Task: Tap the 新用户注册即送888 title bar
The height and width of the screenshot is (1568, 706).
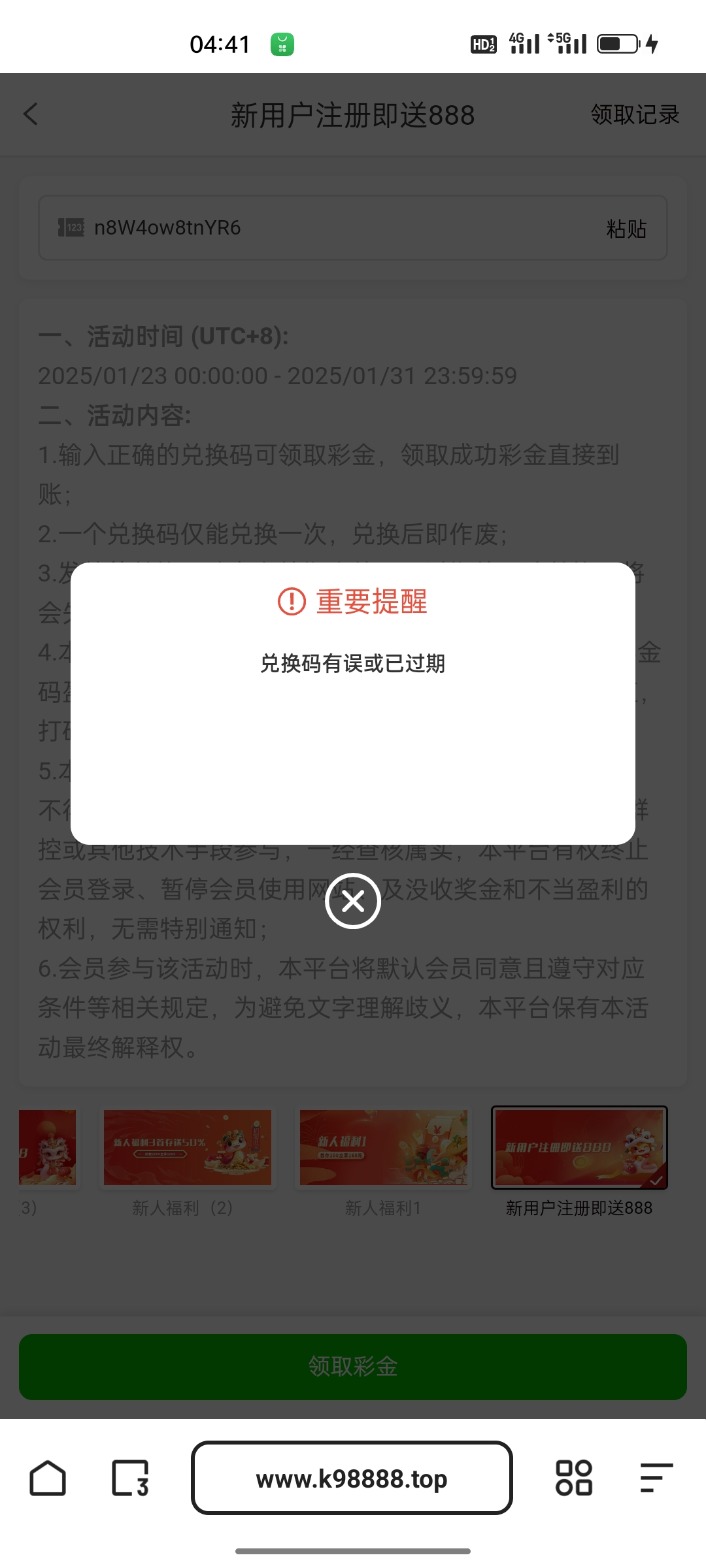Action: [x=353, y=114]
